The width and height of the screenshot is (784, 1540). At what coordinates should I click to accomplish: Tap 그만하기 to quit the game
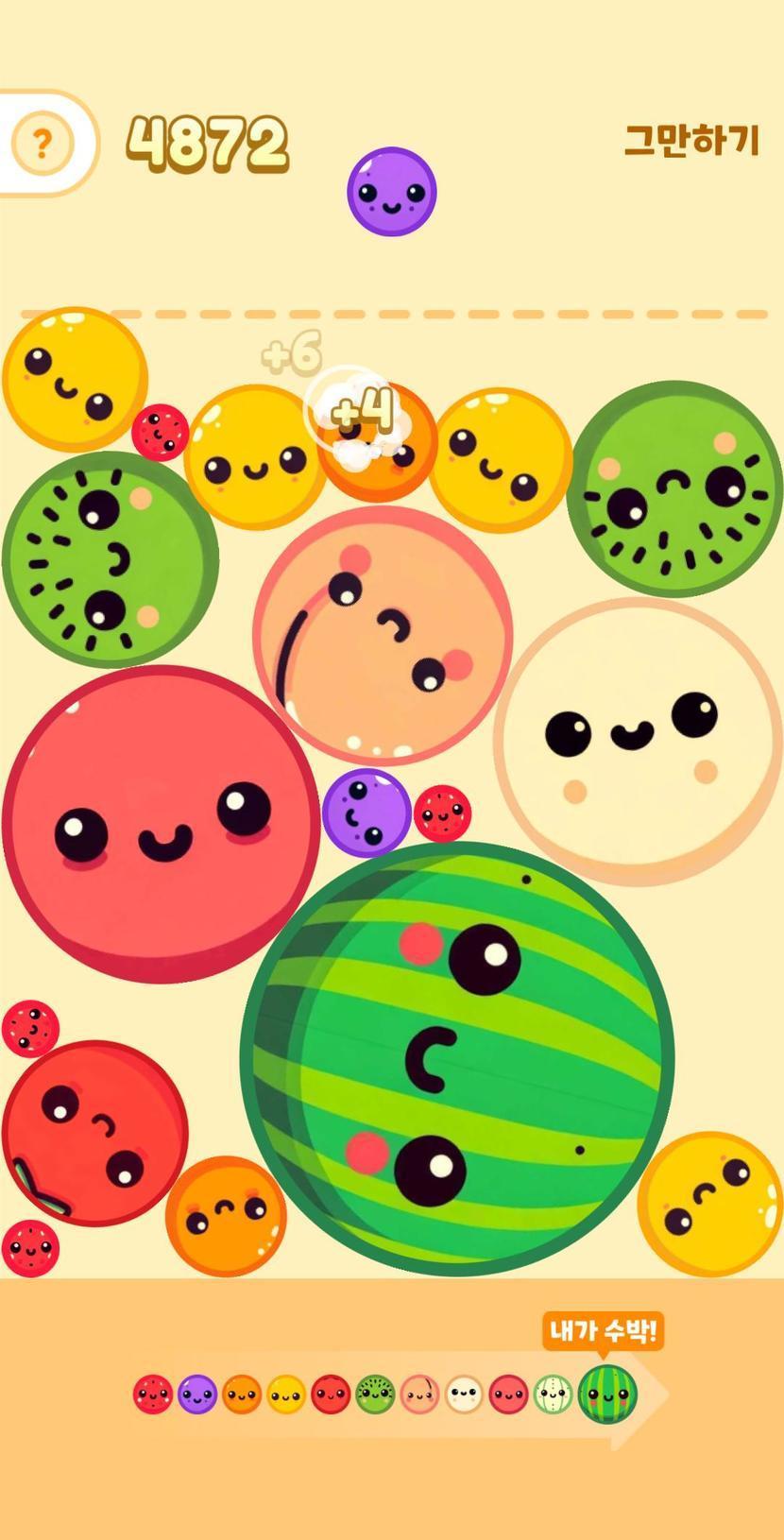(x=691, y=141)
